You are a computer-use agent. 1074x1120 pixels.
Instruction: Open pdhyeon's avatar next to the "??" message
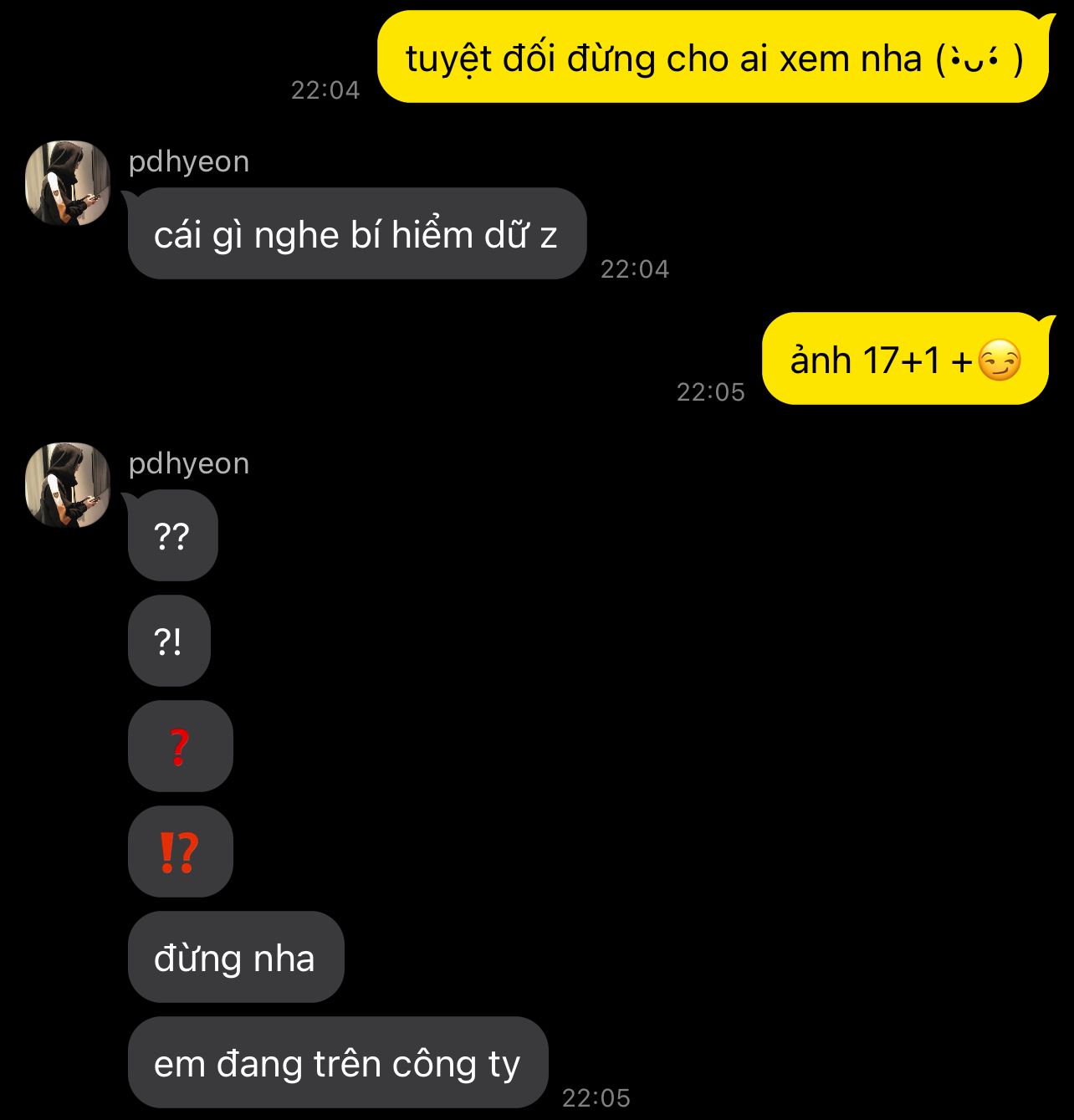pos(68,485)
